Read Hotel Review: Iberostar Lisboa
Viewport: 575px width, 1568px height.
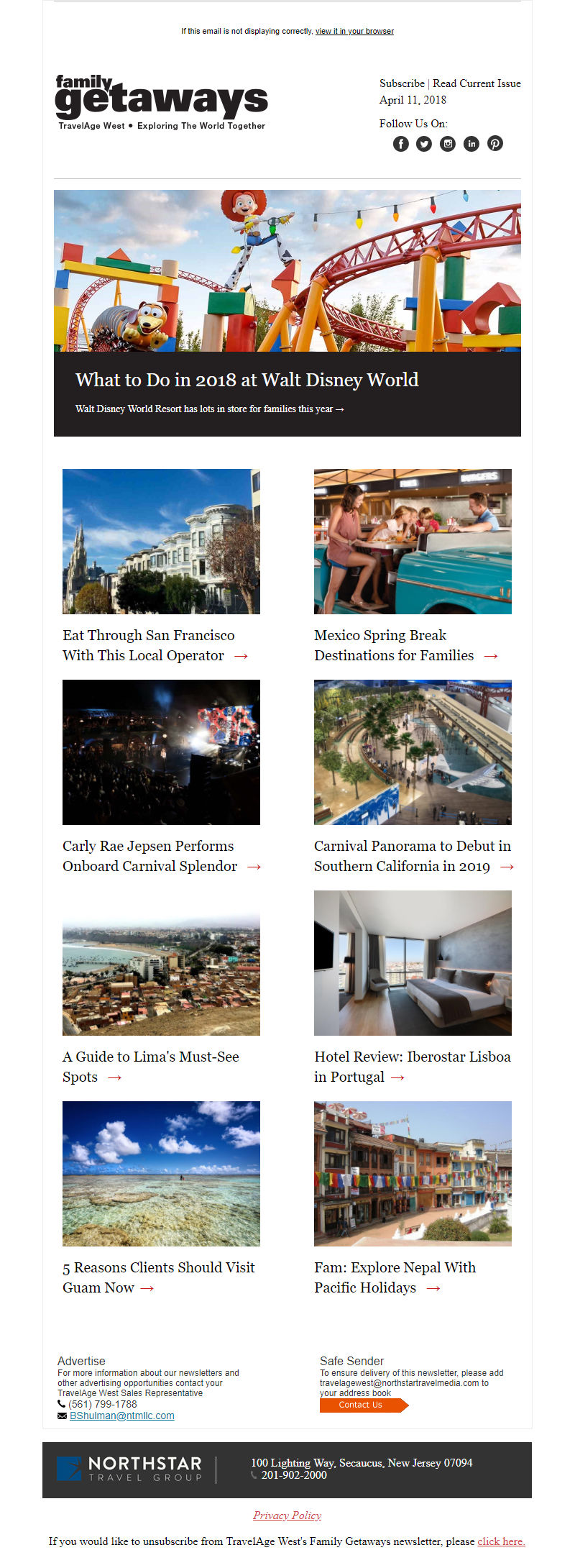click(412, 1066)
